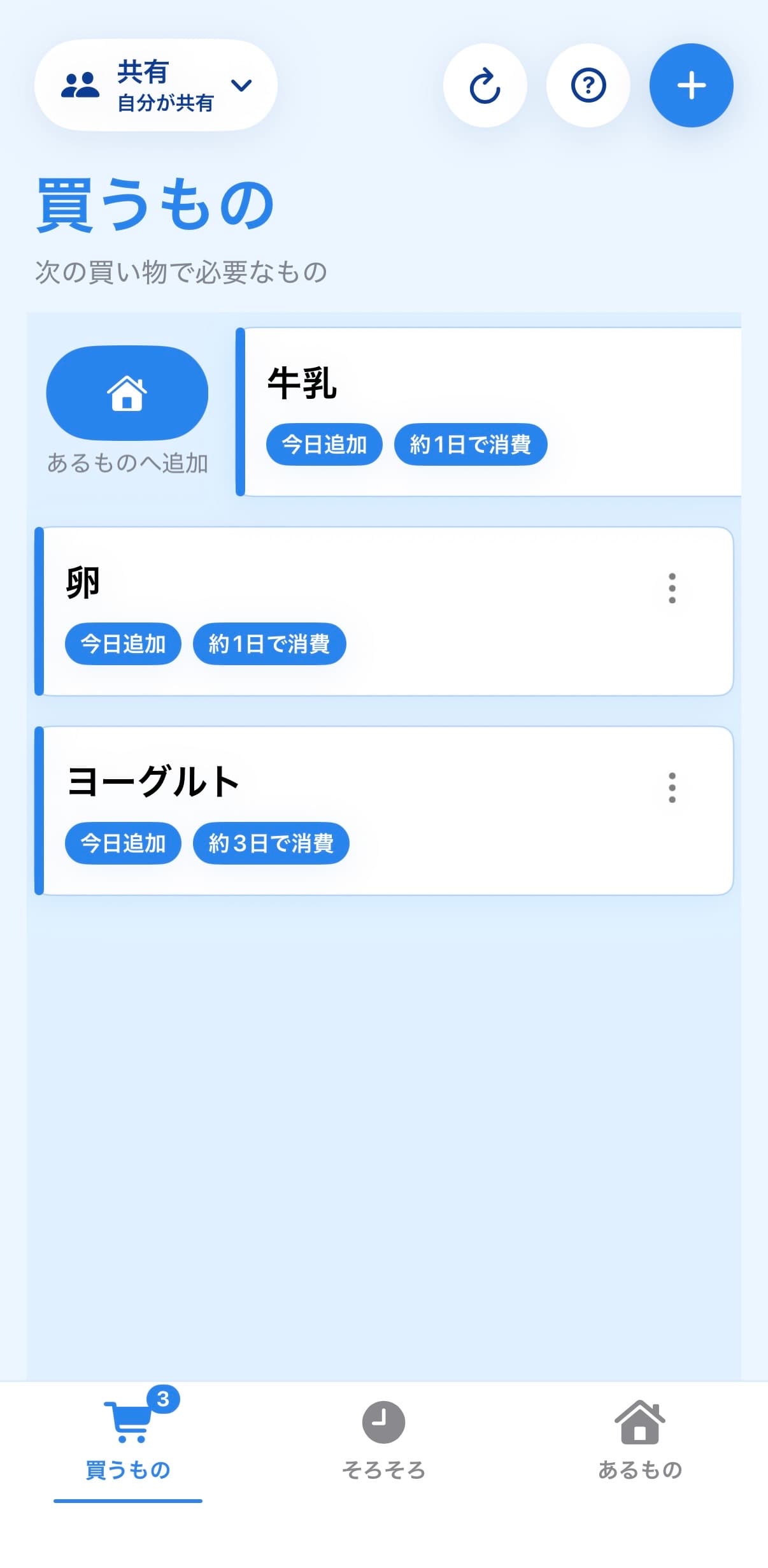Open the three-dot menu for ヨーグルト
This screenshot has height=1568, width=768.
pyautogui.click(x=672, y=788)
